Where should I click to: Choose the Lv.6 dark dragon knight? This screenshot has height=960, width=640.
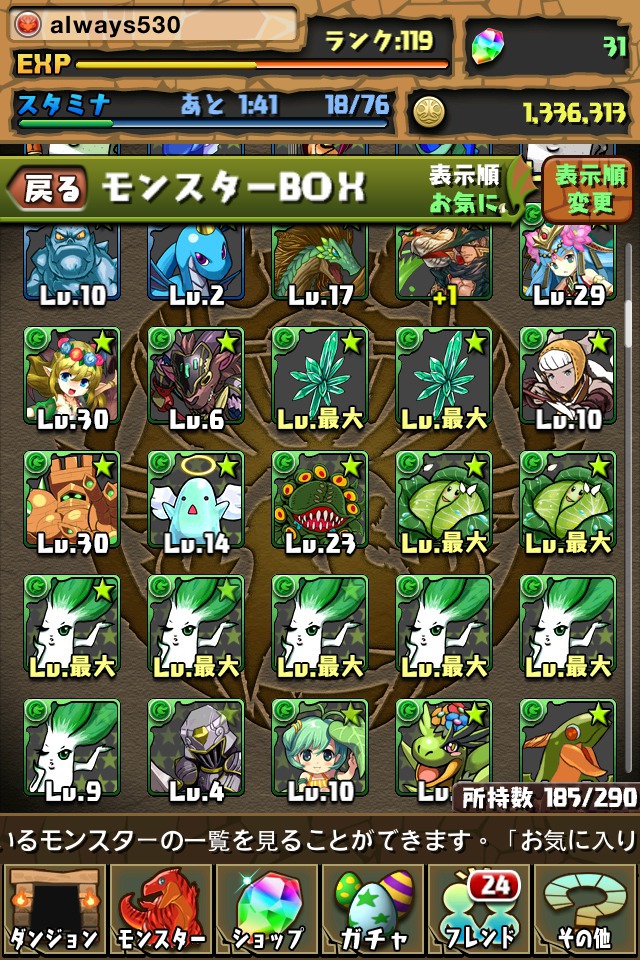point(196,376)
